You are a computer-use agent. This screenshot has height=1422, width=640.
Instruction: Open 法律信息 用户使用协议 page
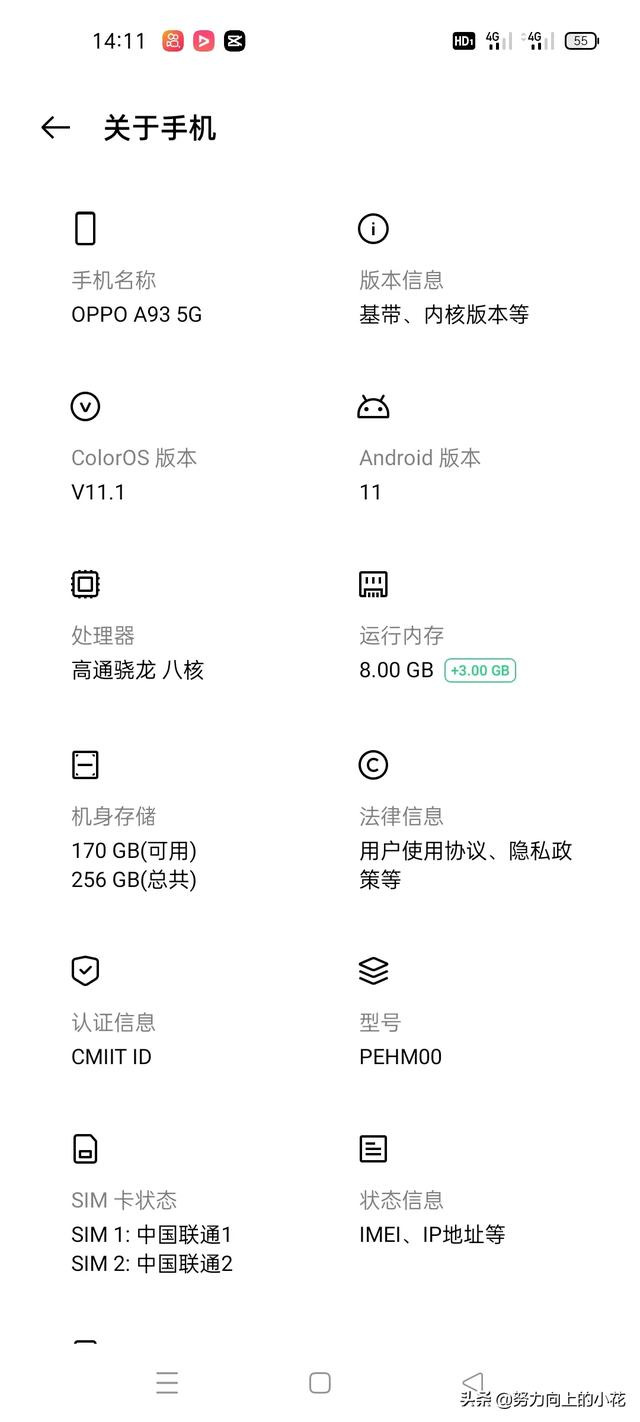(x=464, y=820)
